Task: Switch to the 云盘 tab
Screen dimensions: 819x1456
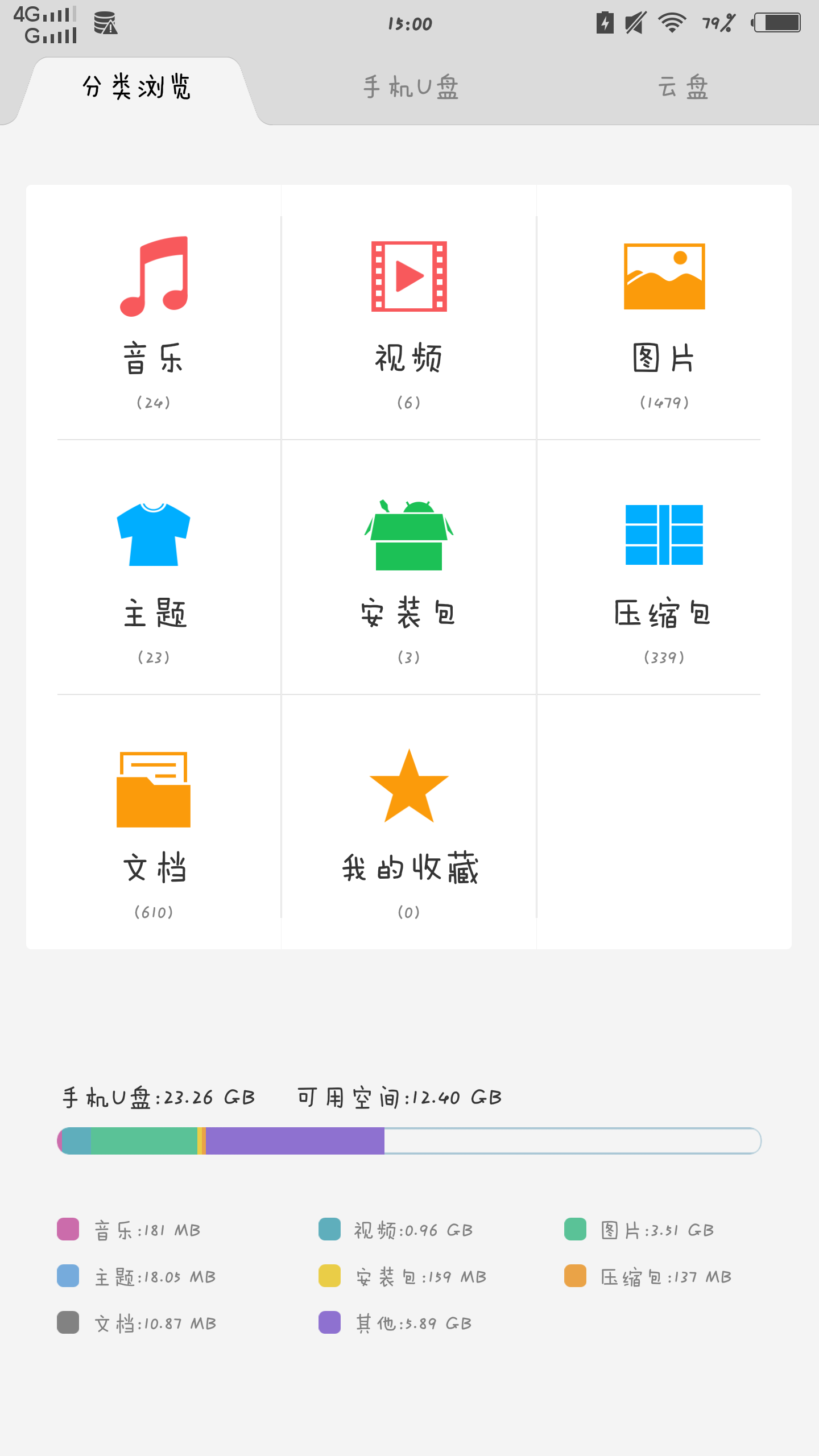Action: pyautogui.click(x=682, y=88)
